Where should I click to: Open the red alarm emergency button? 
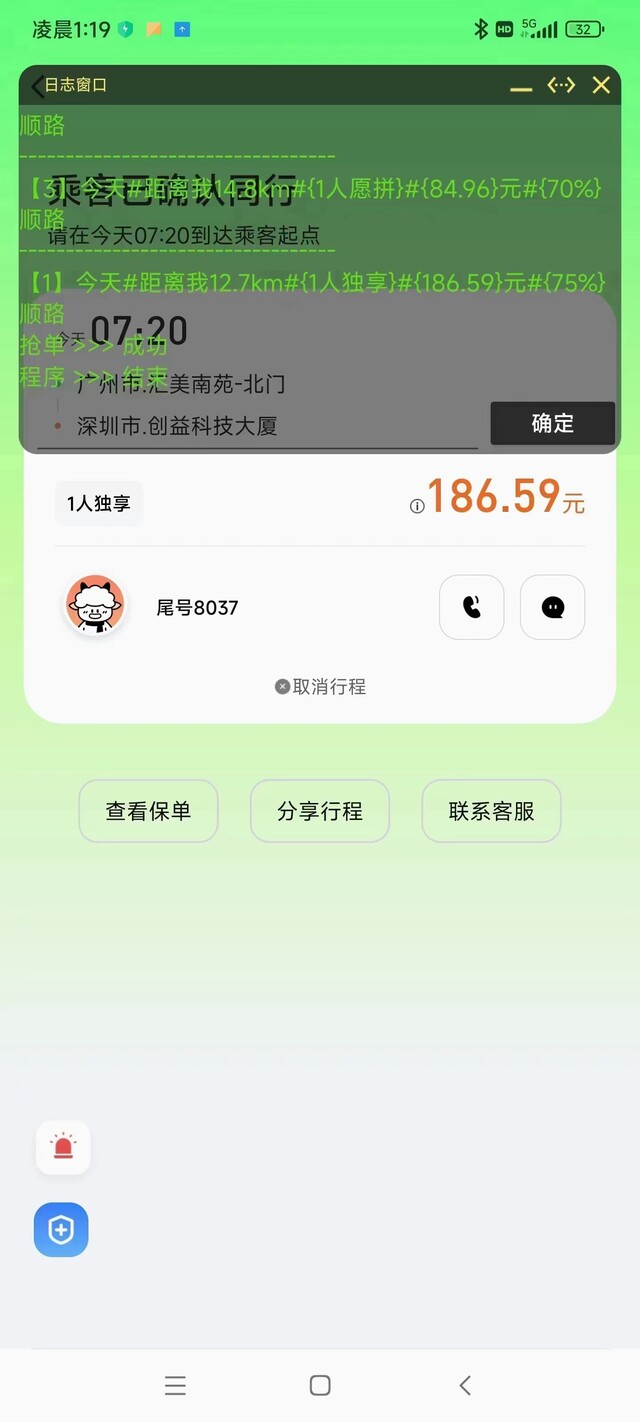tap(63, 1147)
